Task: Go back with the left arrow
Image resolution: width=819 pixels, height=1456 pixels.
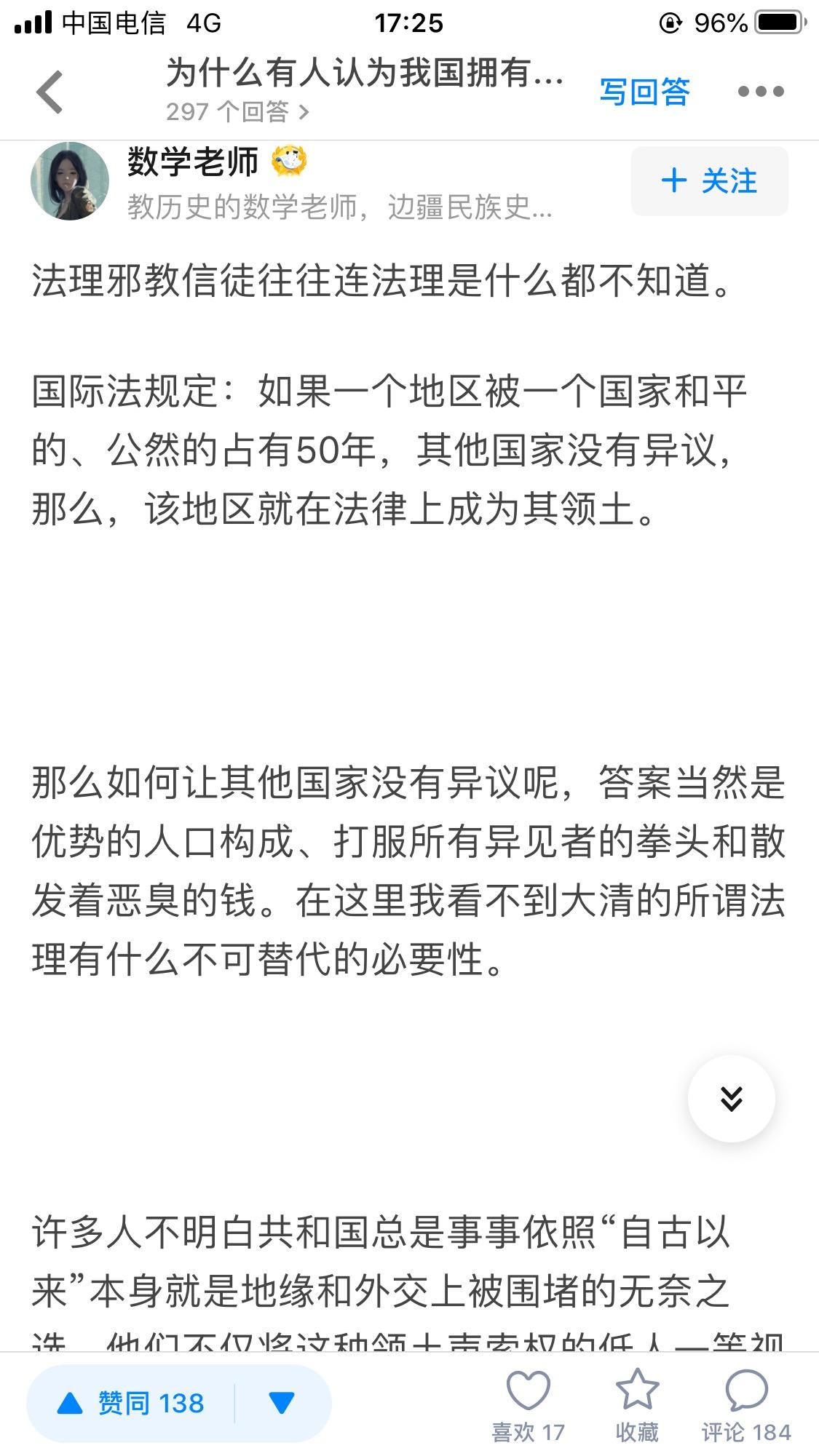Action: tap(50, 92)
